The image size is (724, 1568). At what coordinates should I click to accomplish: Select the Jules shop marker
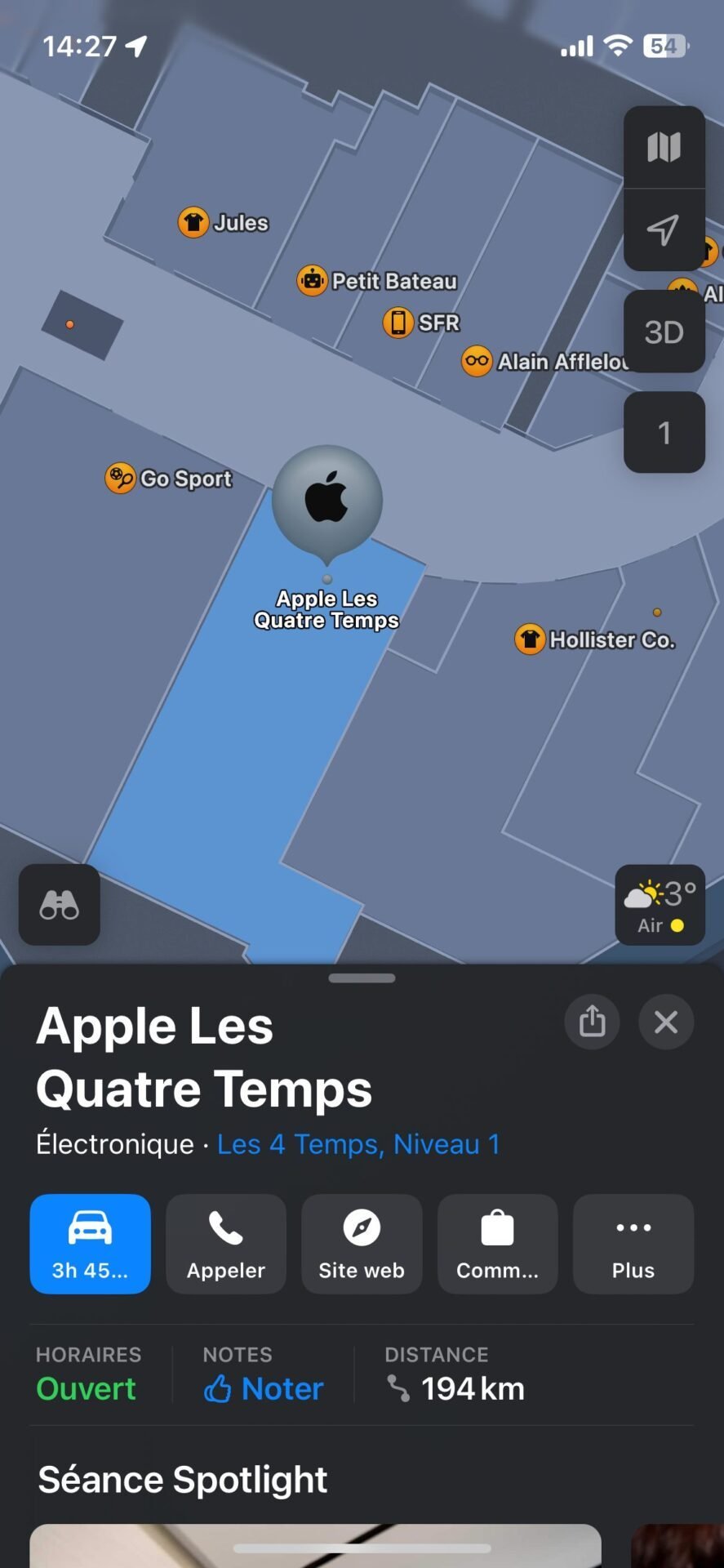(223, 222)
